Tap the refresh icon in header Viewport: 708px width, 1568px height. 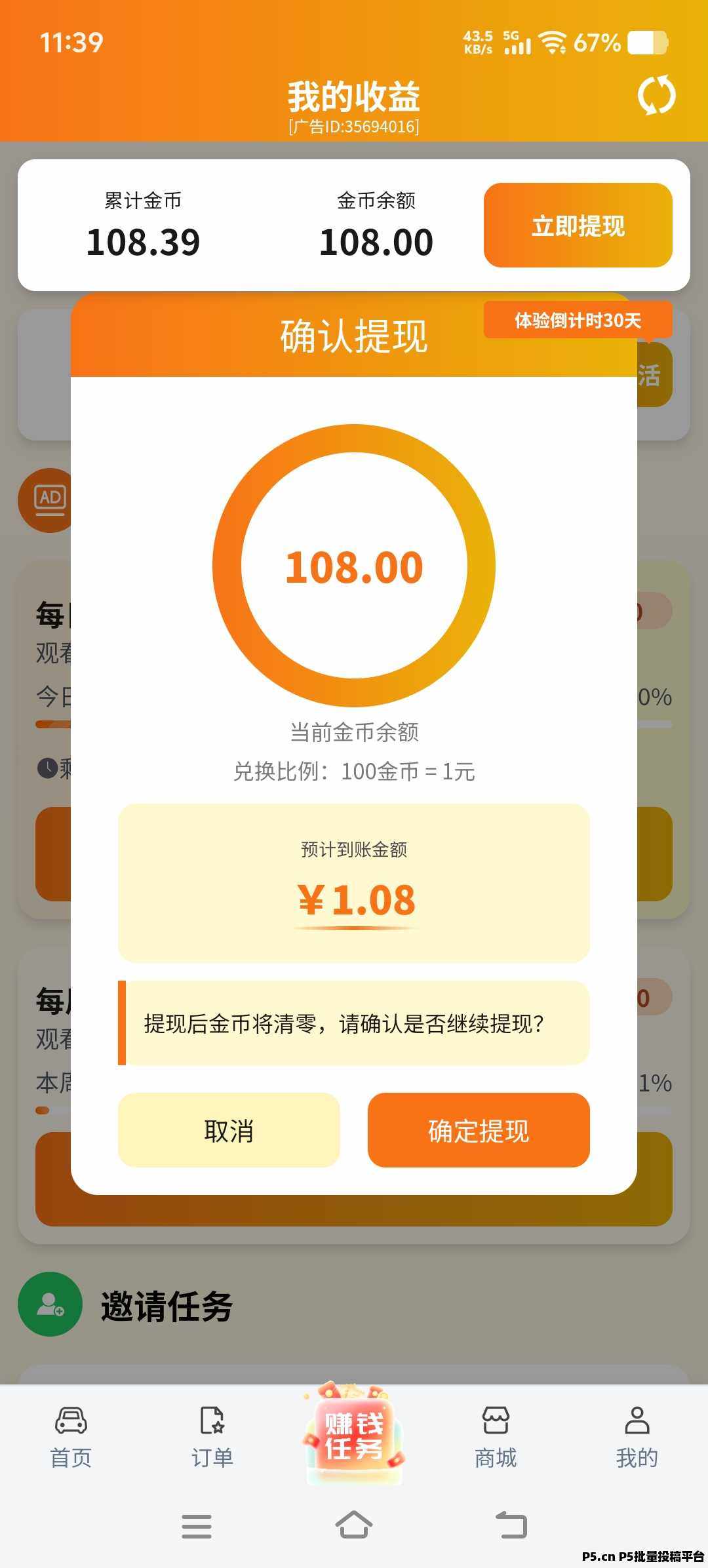[656, 95]
